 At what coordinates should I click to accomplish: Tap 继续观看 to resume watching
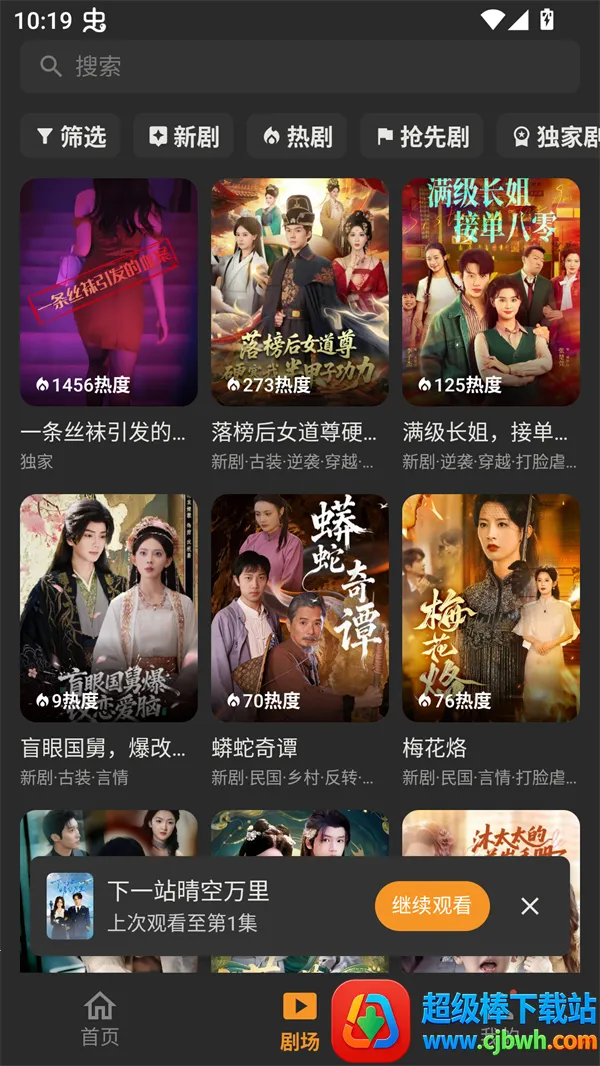pyautogui.click(x=432, y=906)
